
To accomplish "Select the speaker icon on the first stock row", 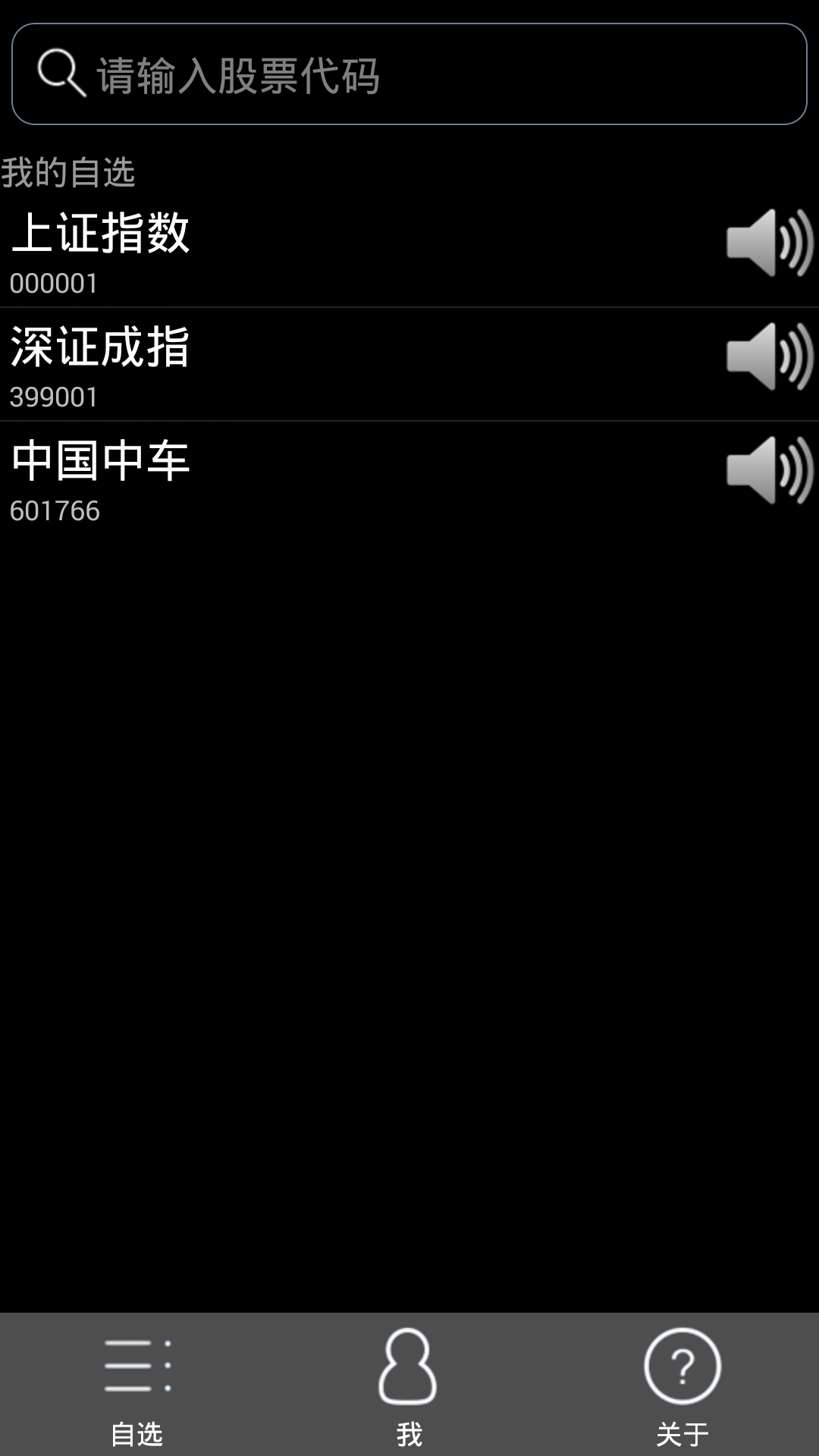I will point(767,243).
